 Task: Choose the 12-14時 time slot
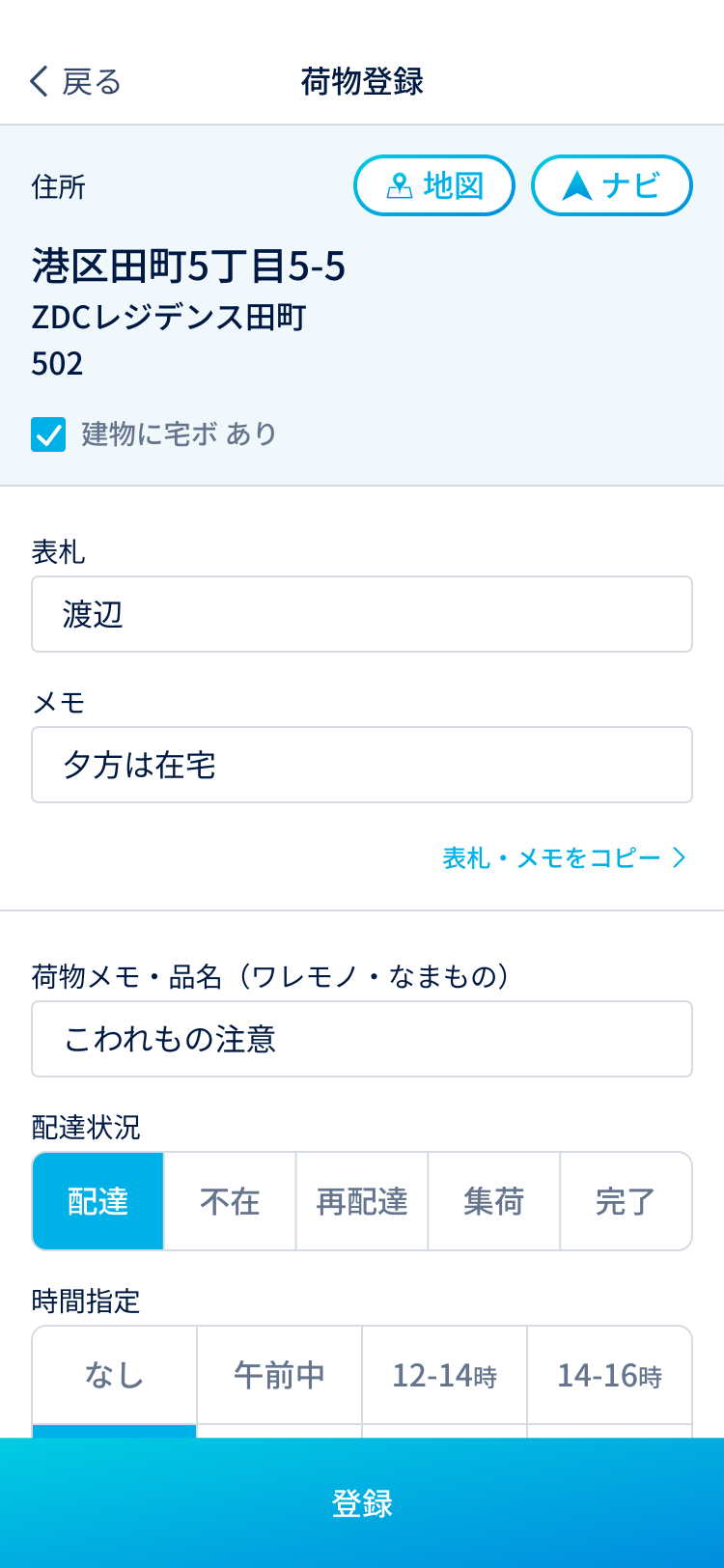(444, 1374)
